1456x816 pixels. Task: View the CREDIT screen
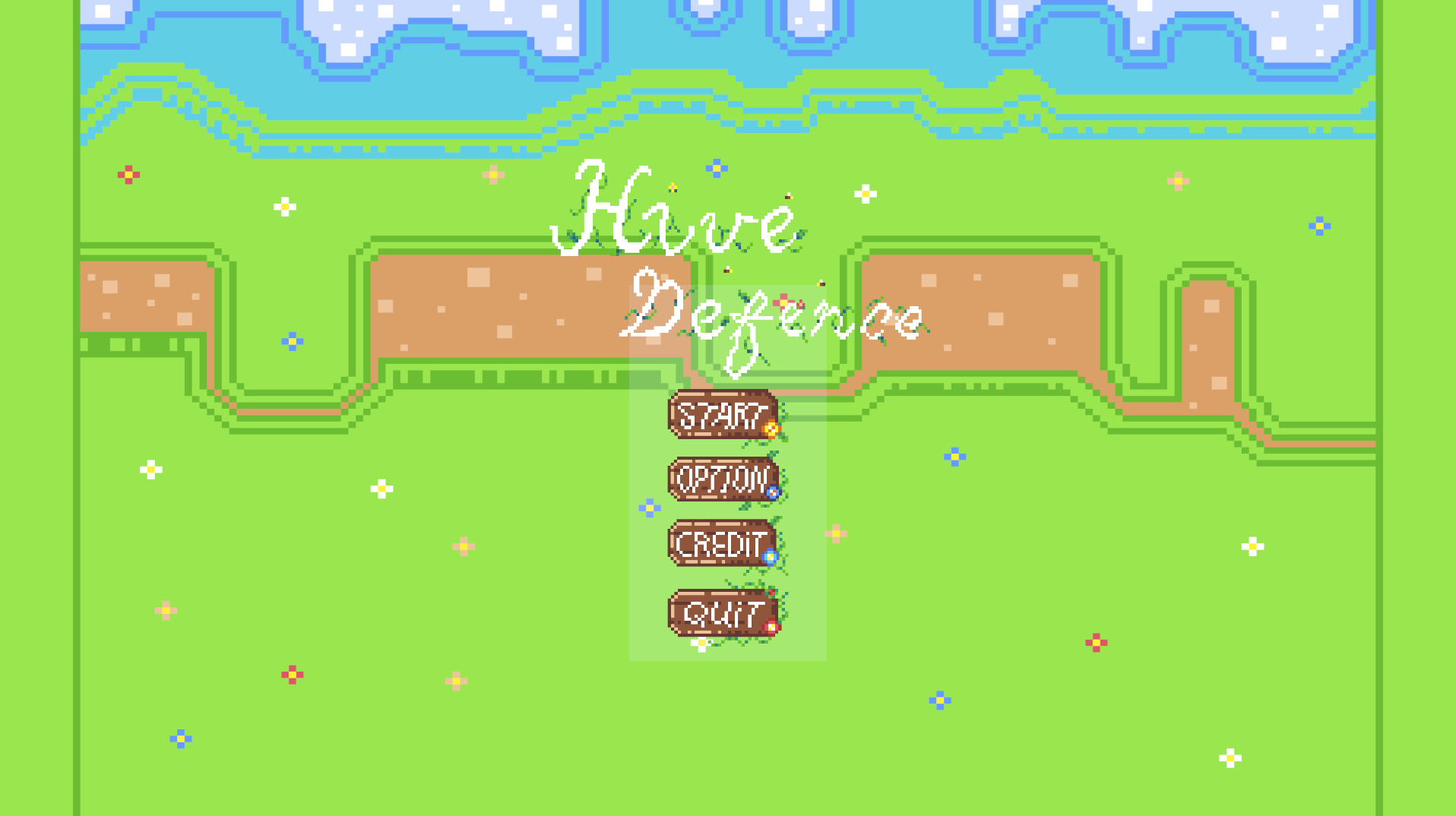(723, 544)
